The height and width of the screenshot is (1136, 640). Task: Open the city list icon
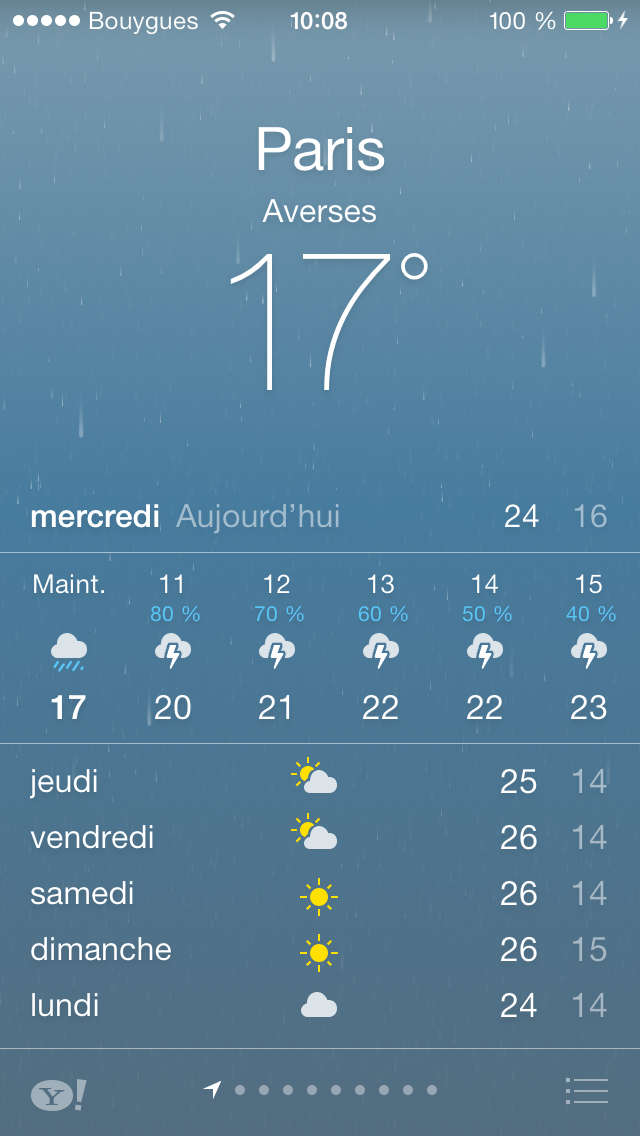586,1090
